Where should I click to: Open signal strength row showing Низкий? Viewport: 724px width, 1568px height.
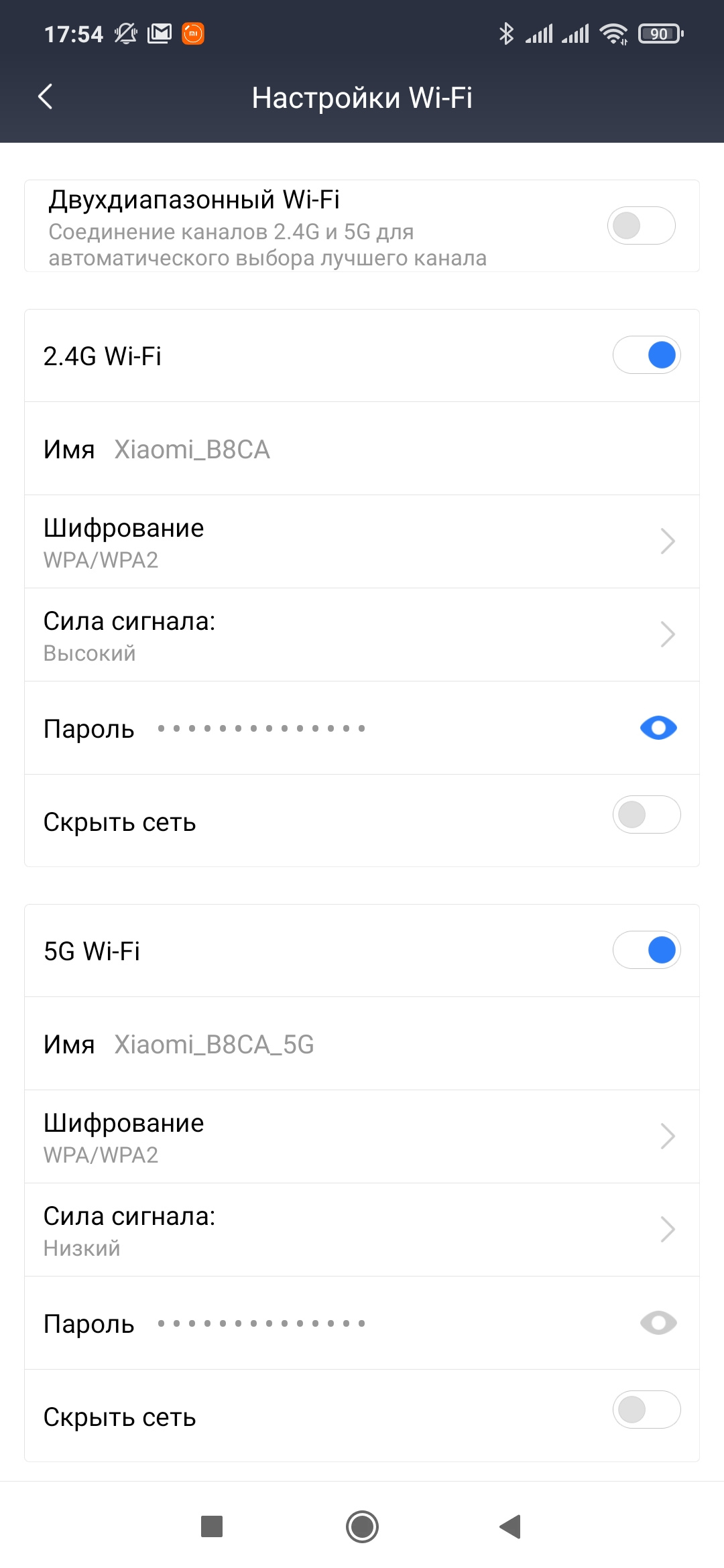coord(362,1230)
